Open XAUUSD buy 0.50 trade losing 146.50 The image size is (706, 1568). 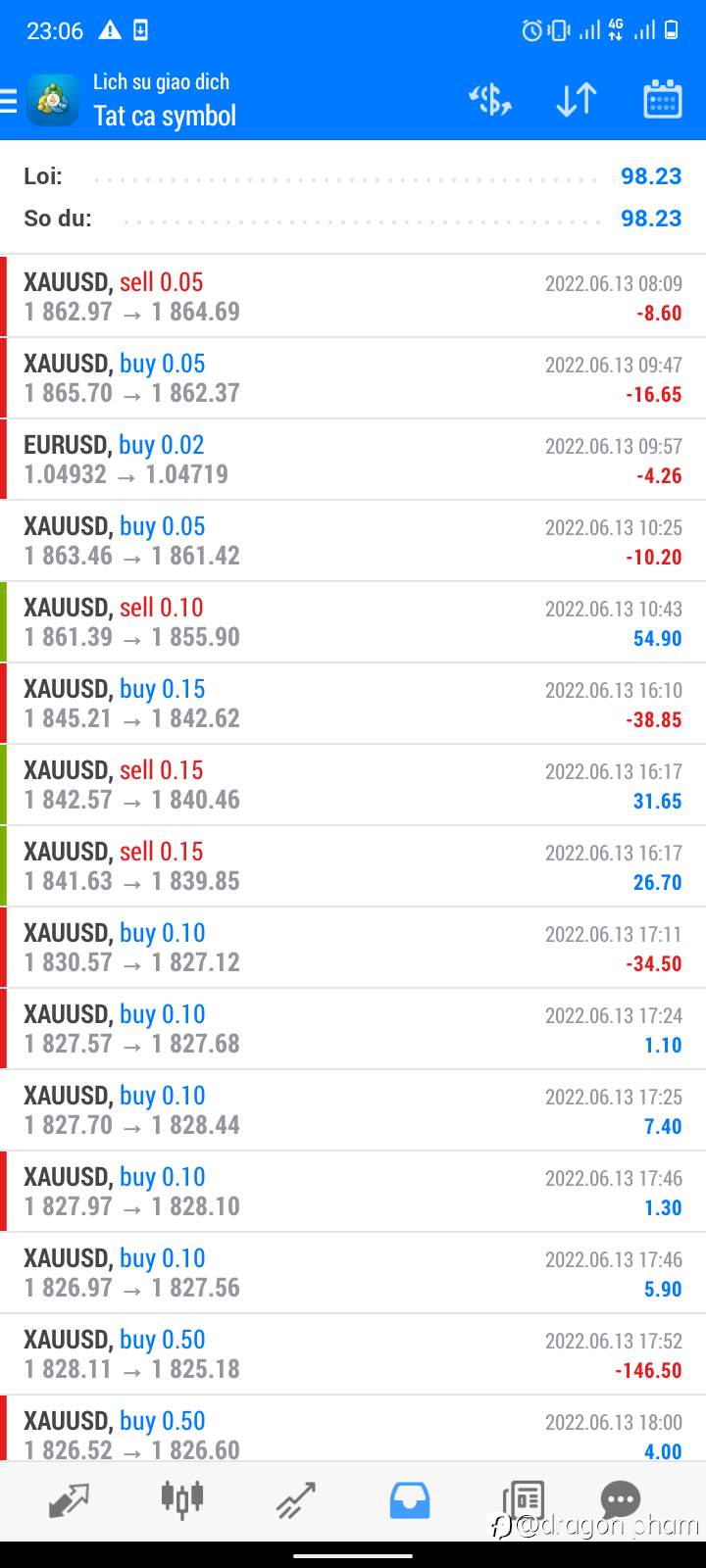353,1354
